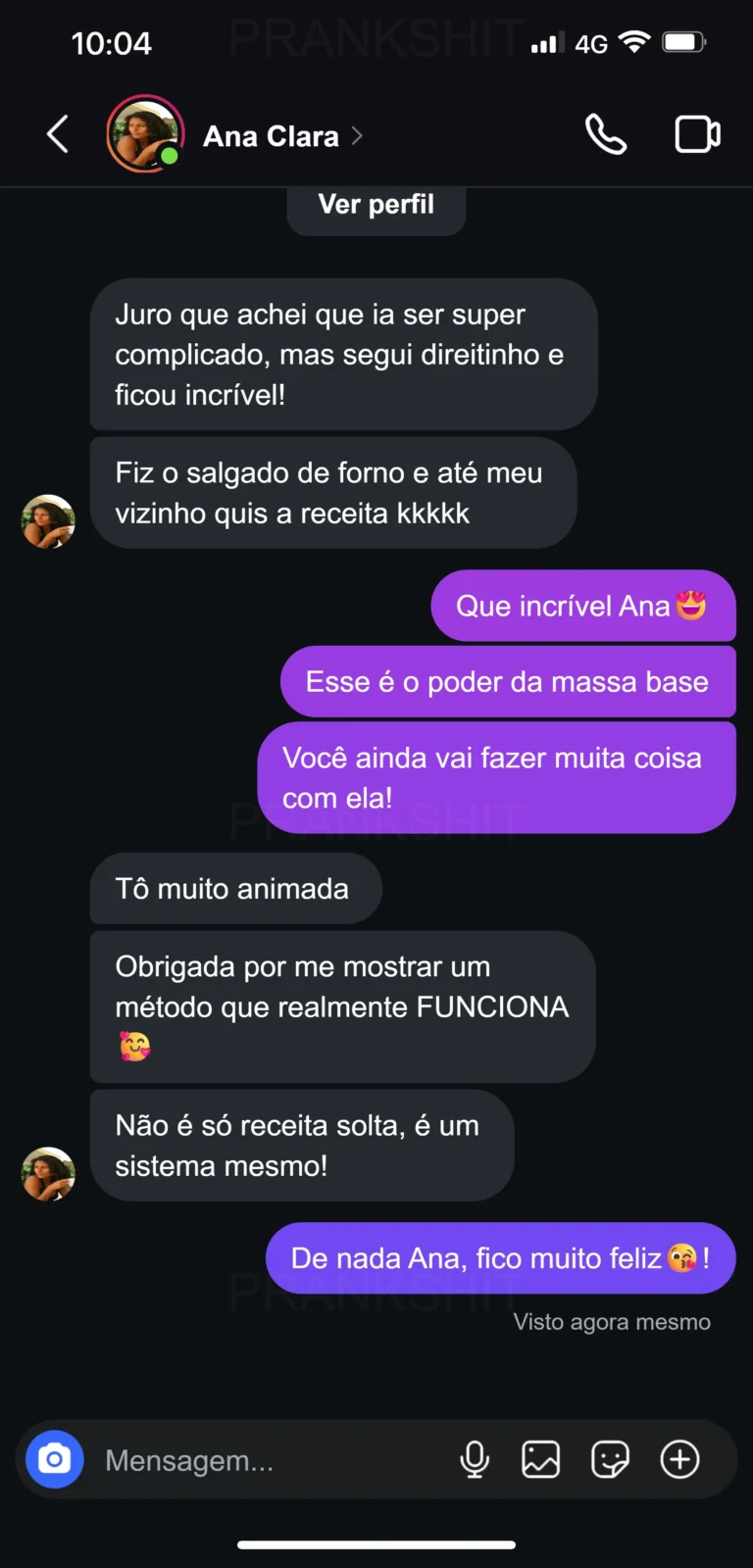Start a voice call with Ana Clara
This screenshot has width=753, height=1568.
click(606, 134)
